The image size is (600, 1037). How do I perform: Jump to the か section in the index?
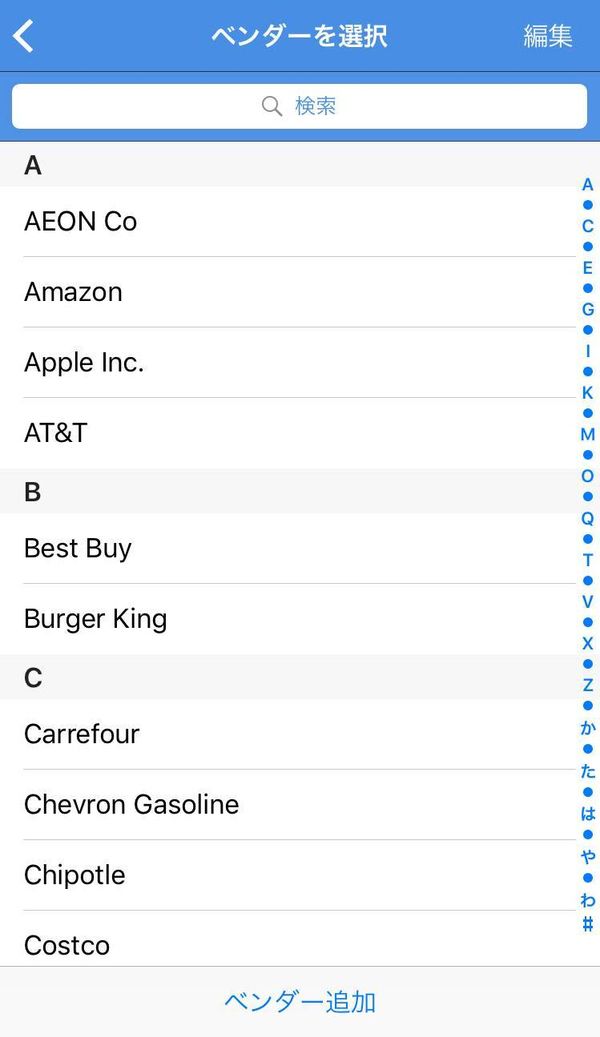click(587, 727)
